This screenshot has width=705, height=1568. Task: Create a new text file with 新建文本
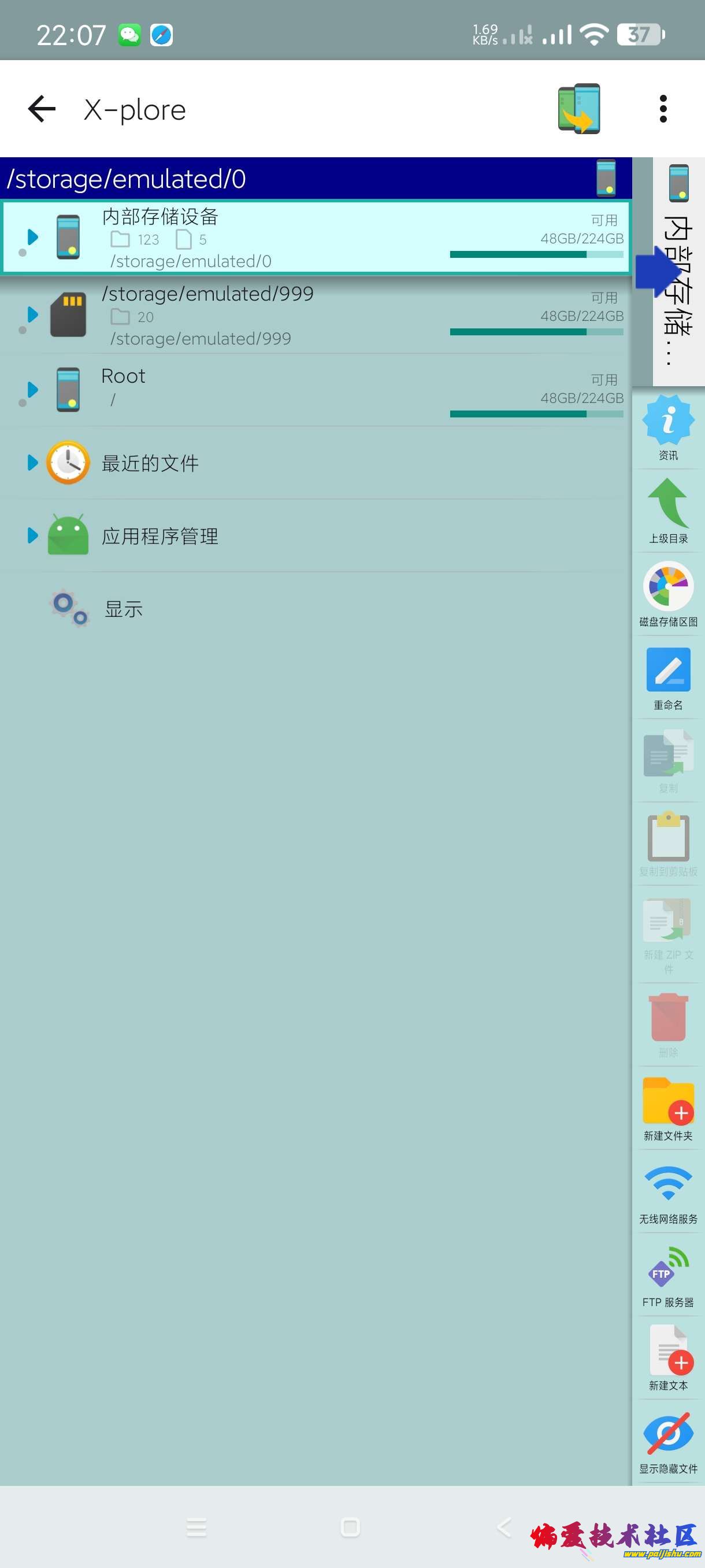(668, 1358)
